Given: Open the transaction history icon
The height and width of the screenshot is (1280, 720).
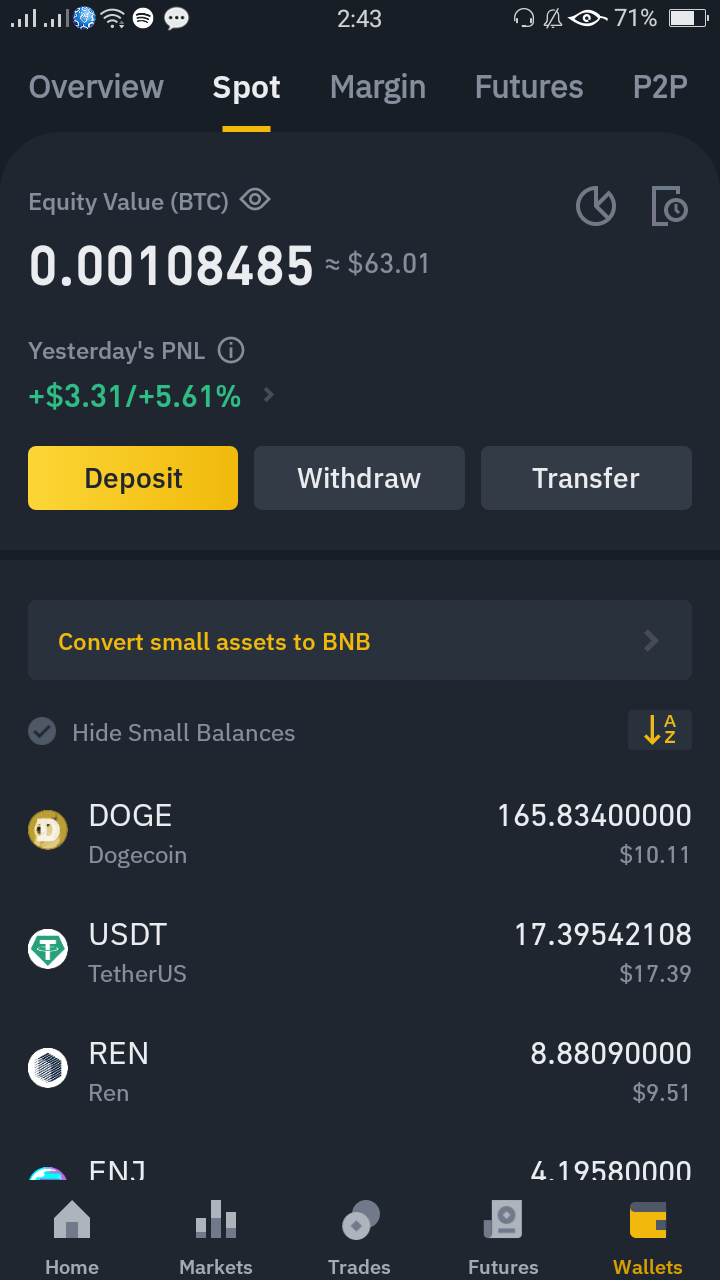Looking at the screenshot, I should (669, 206).
